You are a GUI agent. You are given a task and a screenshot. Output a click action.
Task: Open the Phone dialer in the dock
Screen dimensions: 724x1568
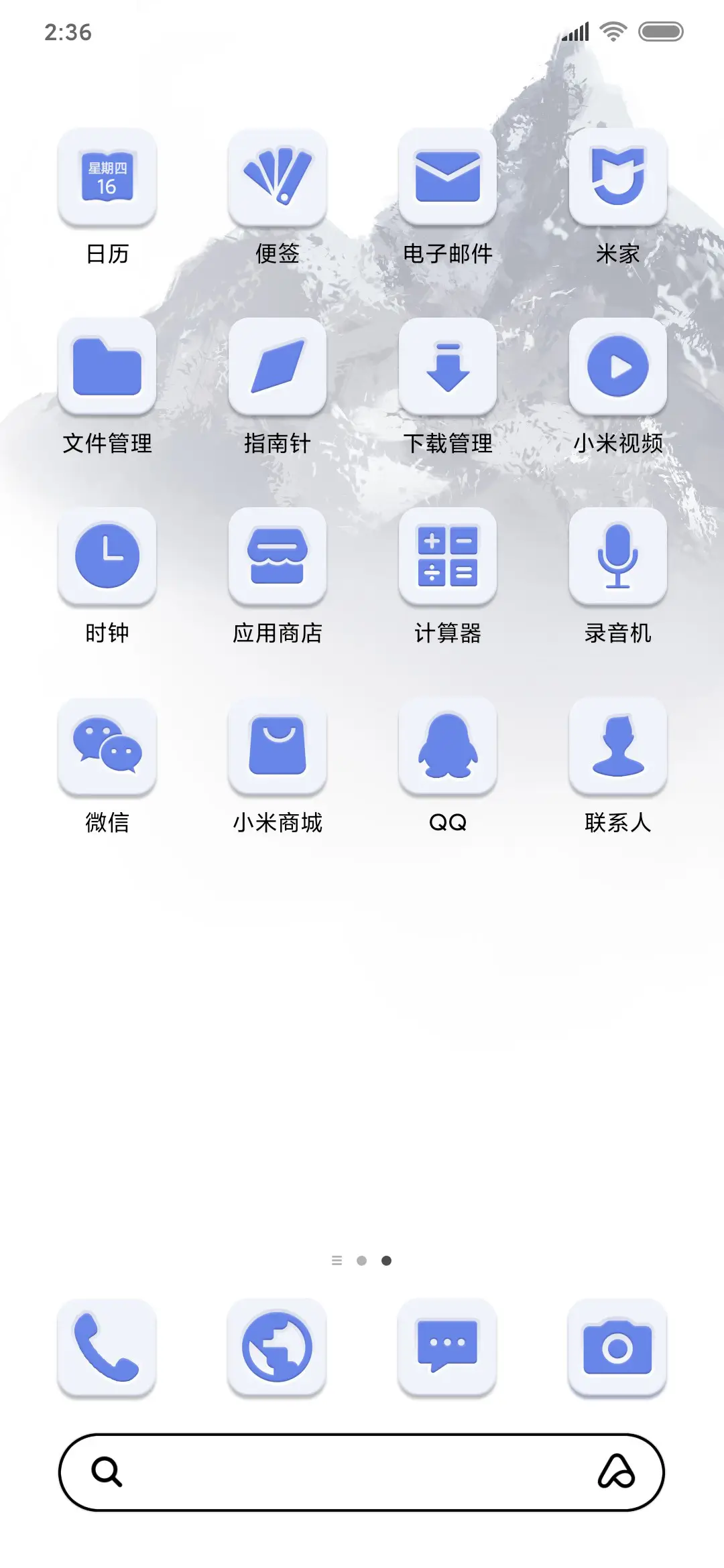click(107, 1349)
